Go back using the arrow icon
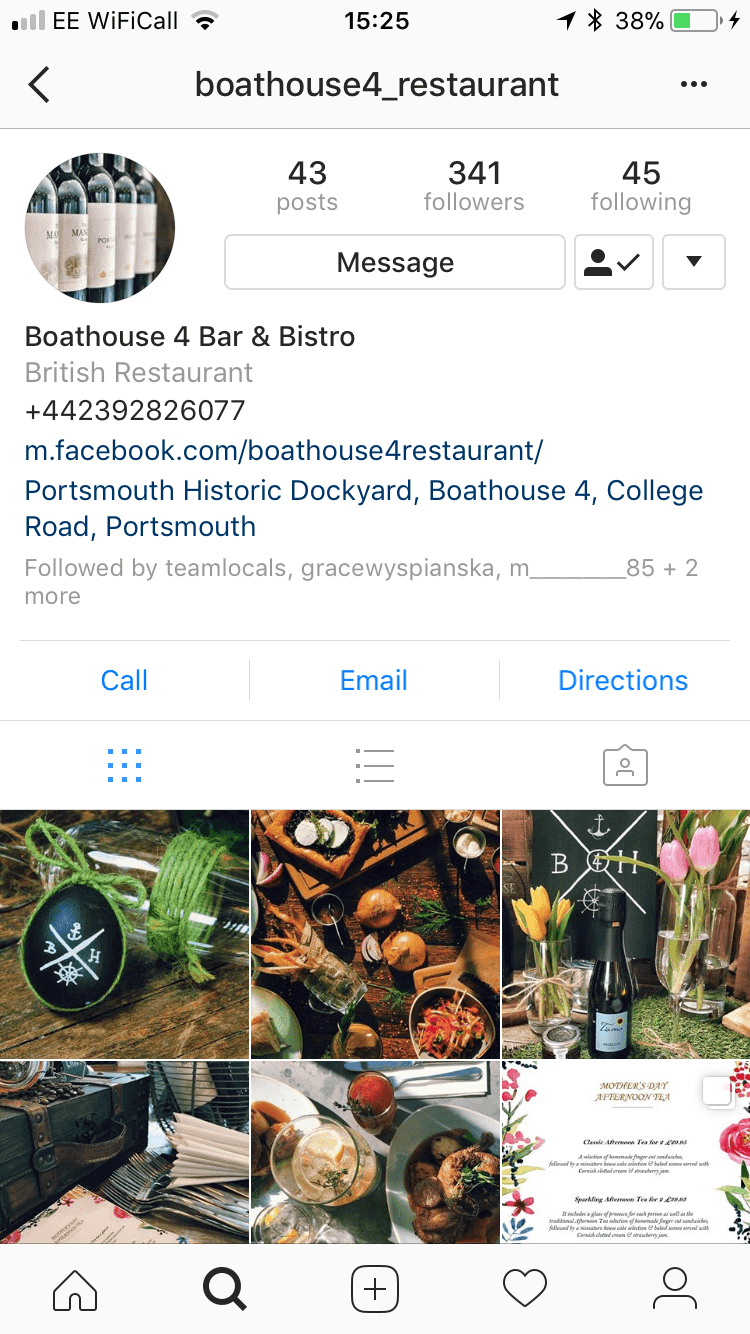 (39, 85)
